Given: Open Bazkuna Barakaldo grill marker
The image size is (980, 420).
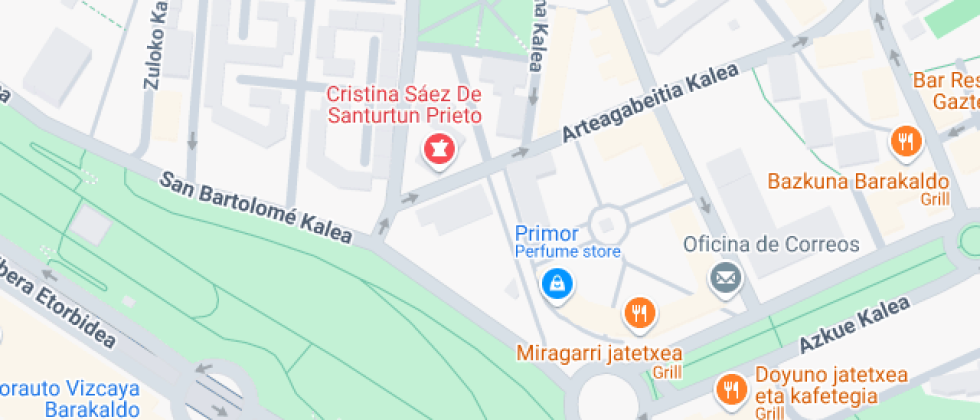Looking at the screenshot, I should (x=906, y=141).
